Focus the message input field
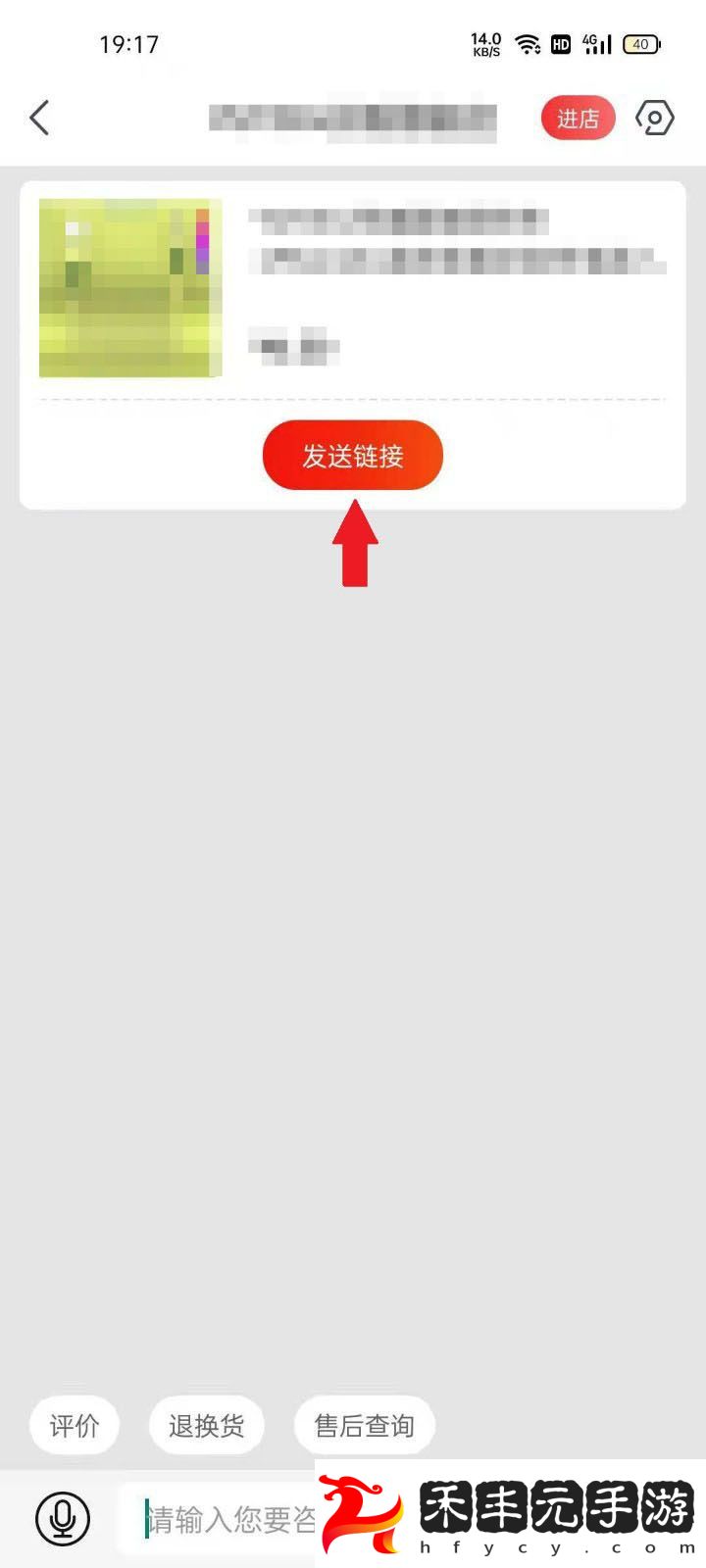706x1568 pixels. click(230, 1520)
